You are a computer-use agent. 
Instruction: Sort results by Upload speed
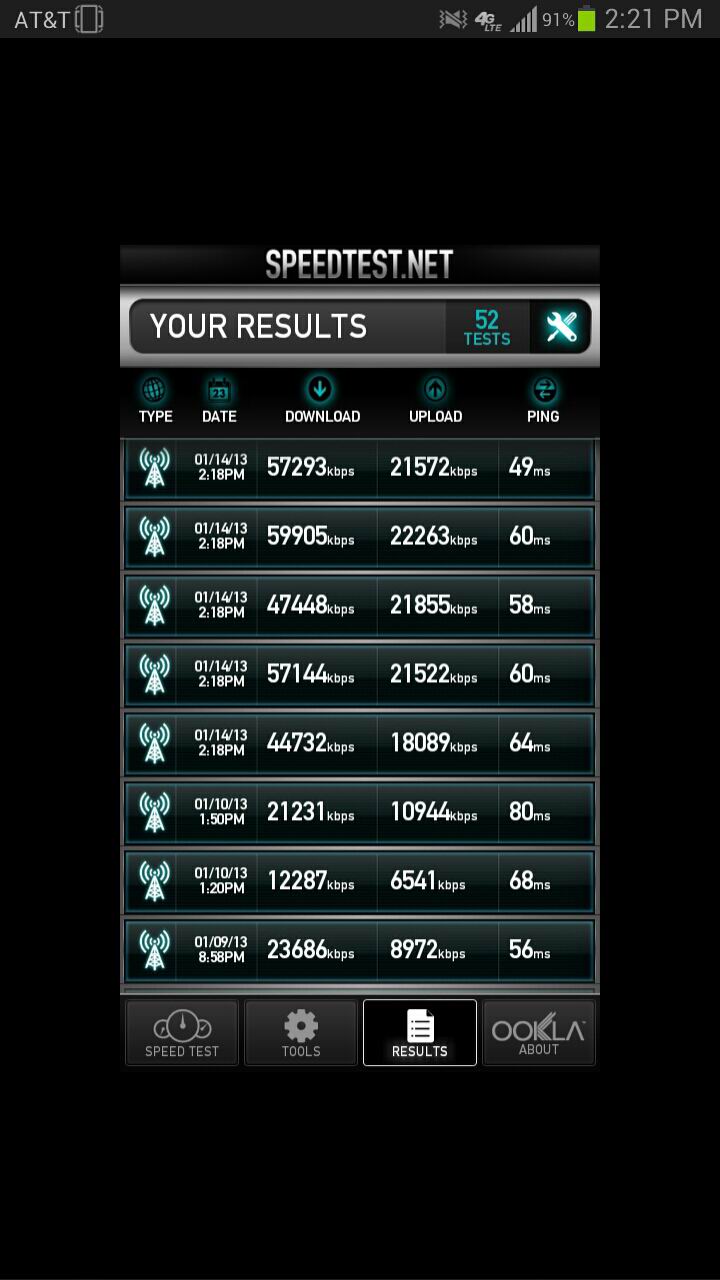(435, 400)
